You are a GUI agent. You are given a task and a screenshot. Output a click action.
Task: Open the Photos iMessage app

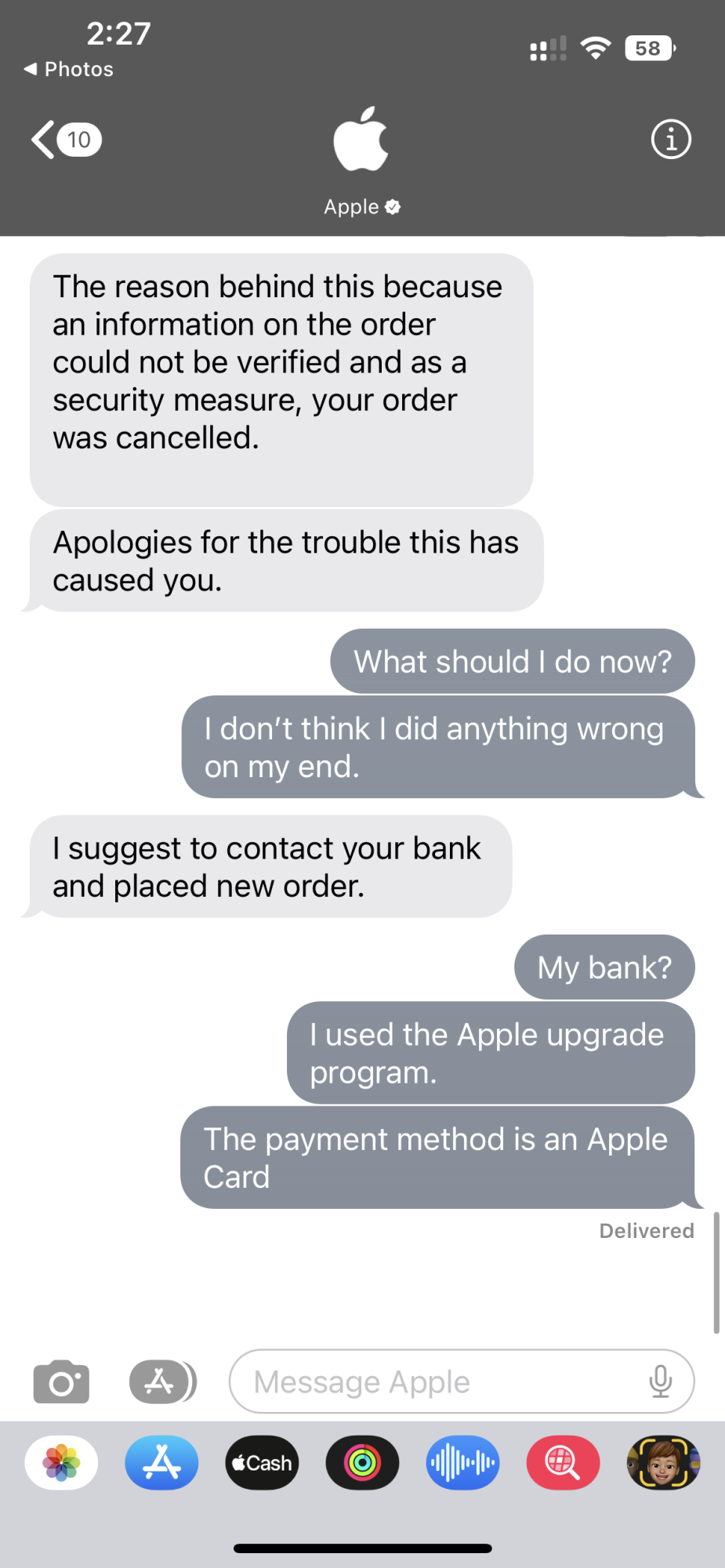61,1463
